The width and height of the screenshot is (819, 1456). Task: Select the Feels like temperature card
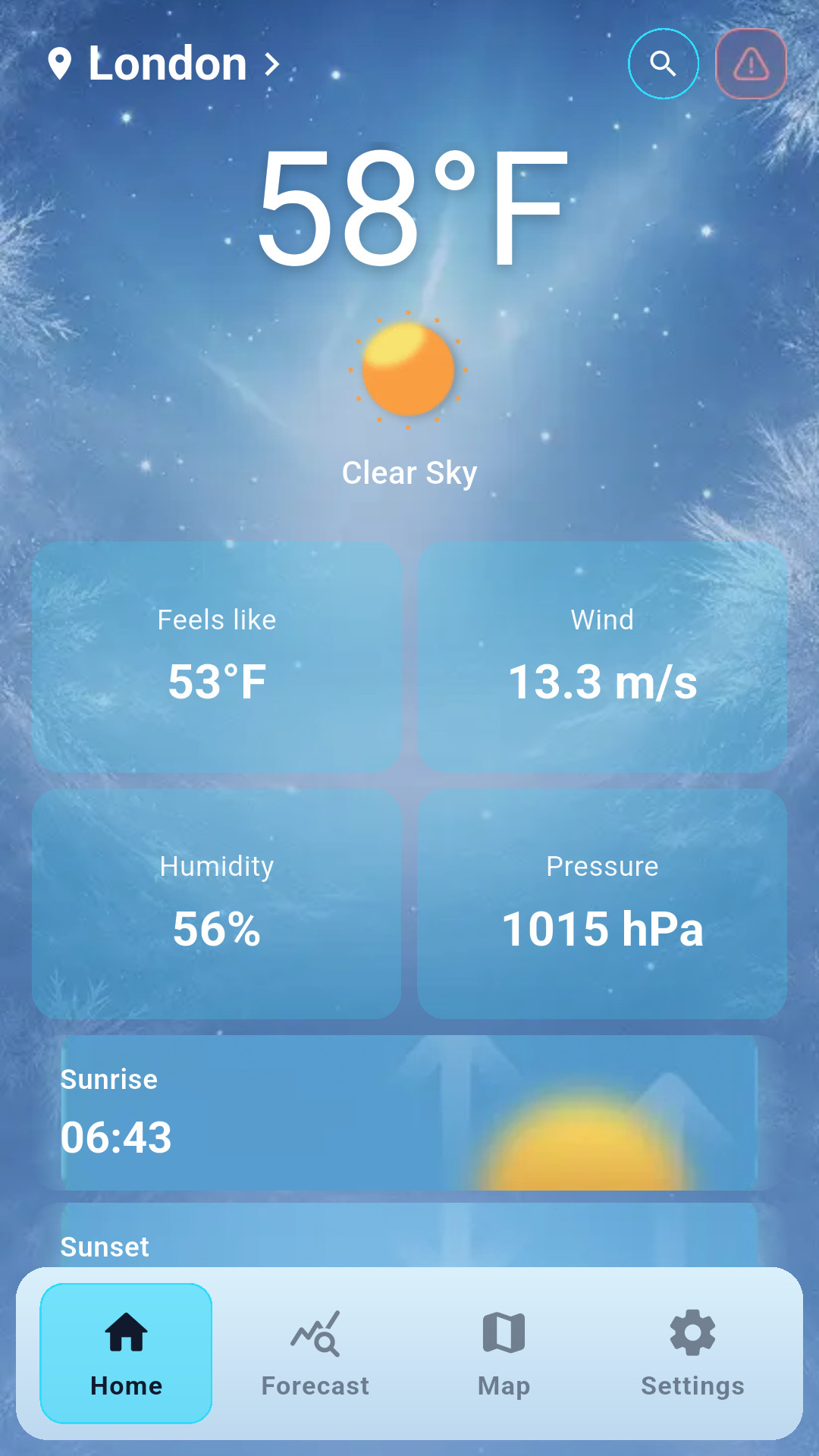point(216,656)
